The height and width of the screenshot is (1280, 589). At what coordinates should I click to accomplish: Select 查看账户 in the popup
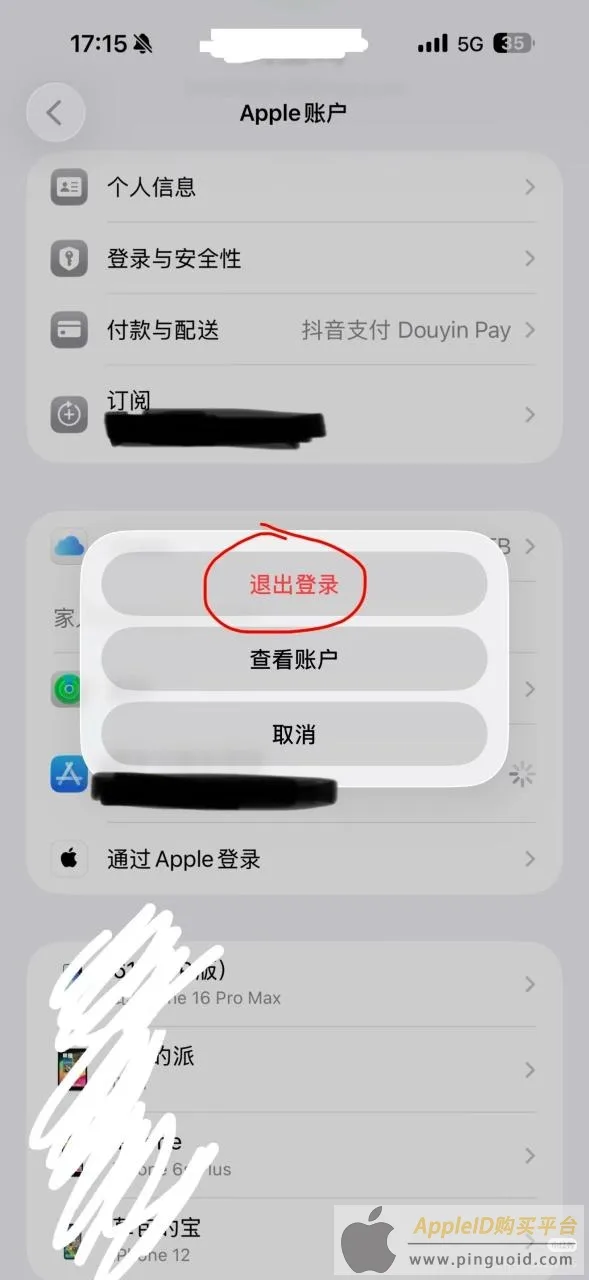(294, 660)
